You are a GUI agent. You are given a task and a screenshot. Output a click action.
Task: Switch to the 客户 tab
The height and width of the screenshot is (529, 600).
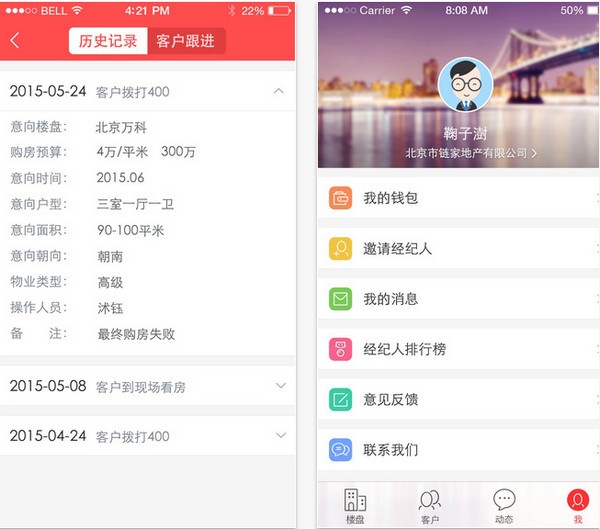[x=430, y=505]
